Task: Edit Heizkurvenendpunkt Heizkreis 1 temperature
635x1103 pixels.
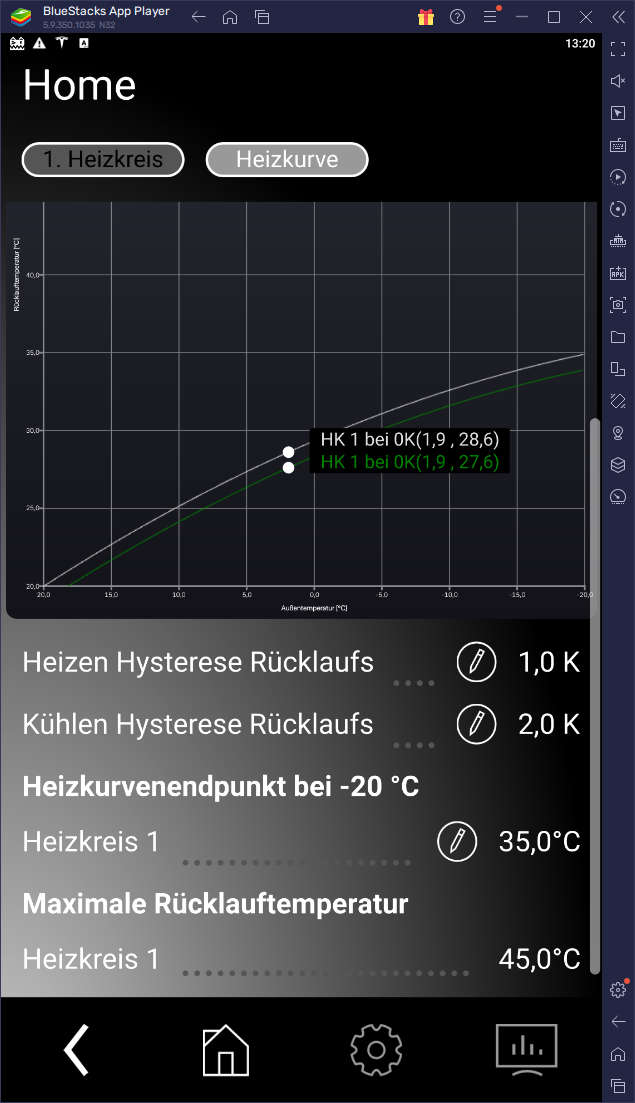Action: click(457, 841)
